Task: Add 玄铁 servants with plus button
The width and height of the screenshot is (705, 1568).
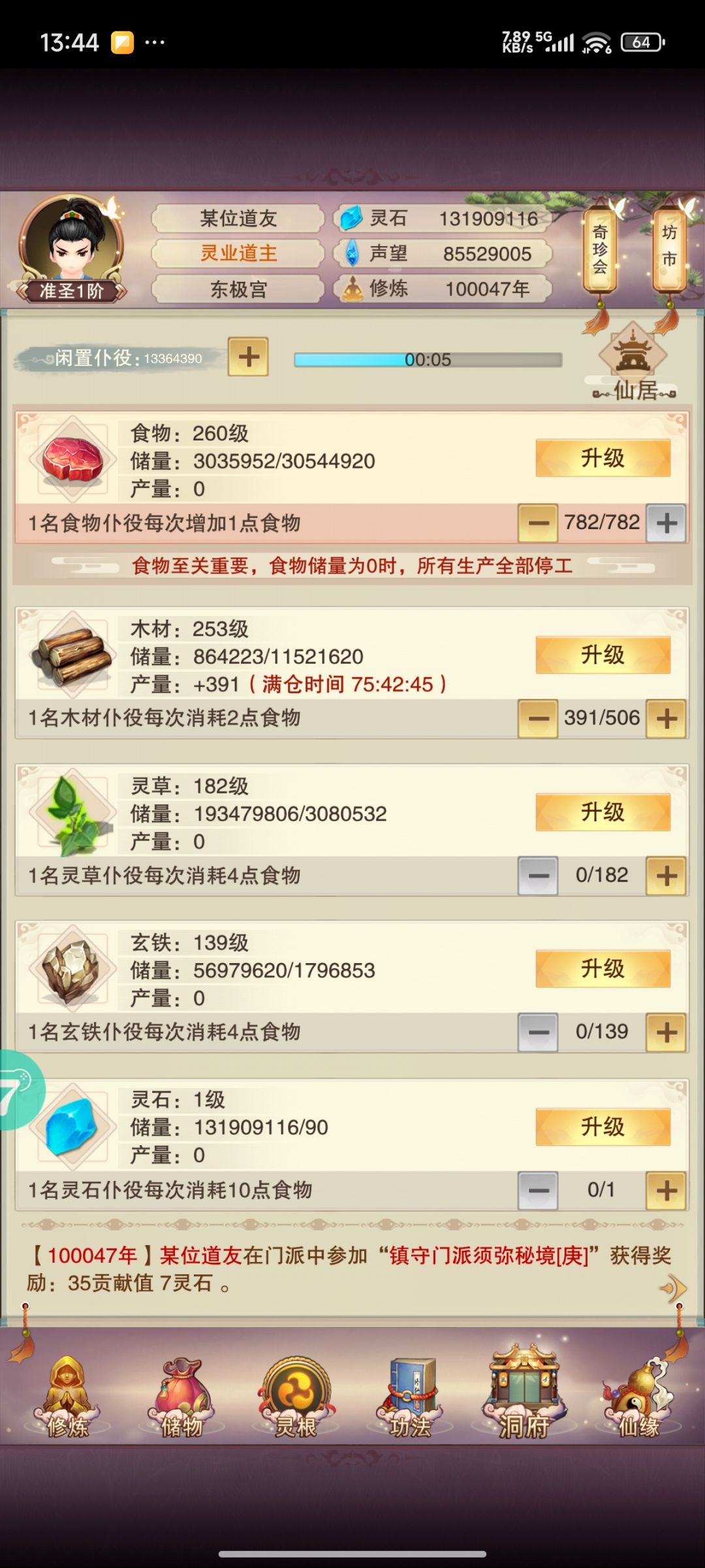Action: (x=667, y=1032)
